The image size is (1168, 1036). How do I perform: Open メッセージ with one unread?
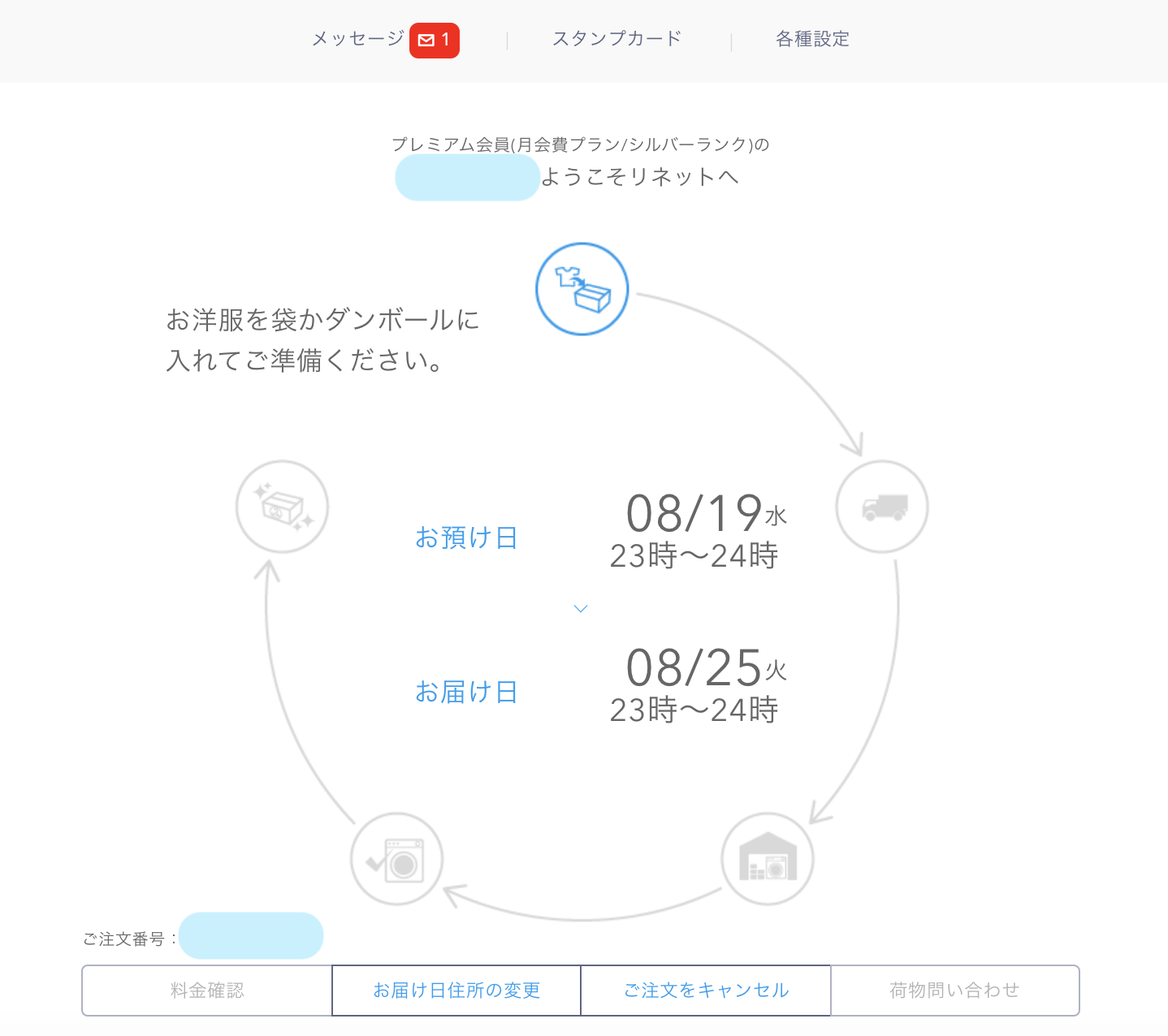pyautogui.click(x=385, y=40)
